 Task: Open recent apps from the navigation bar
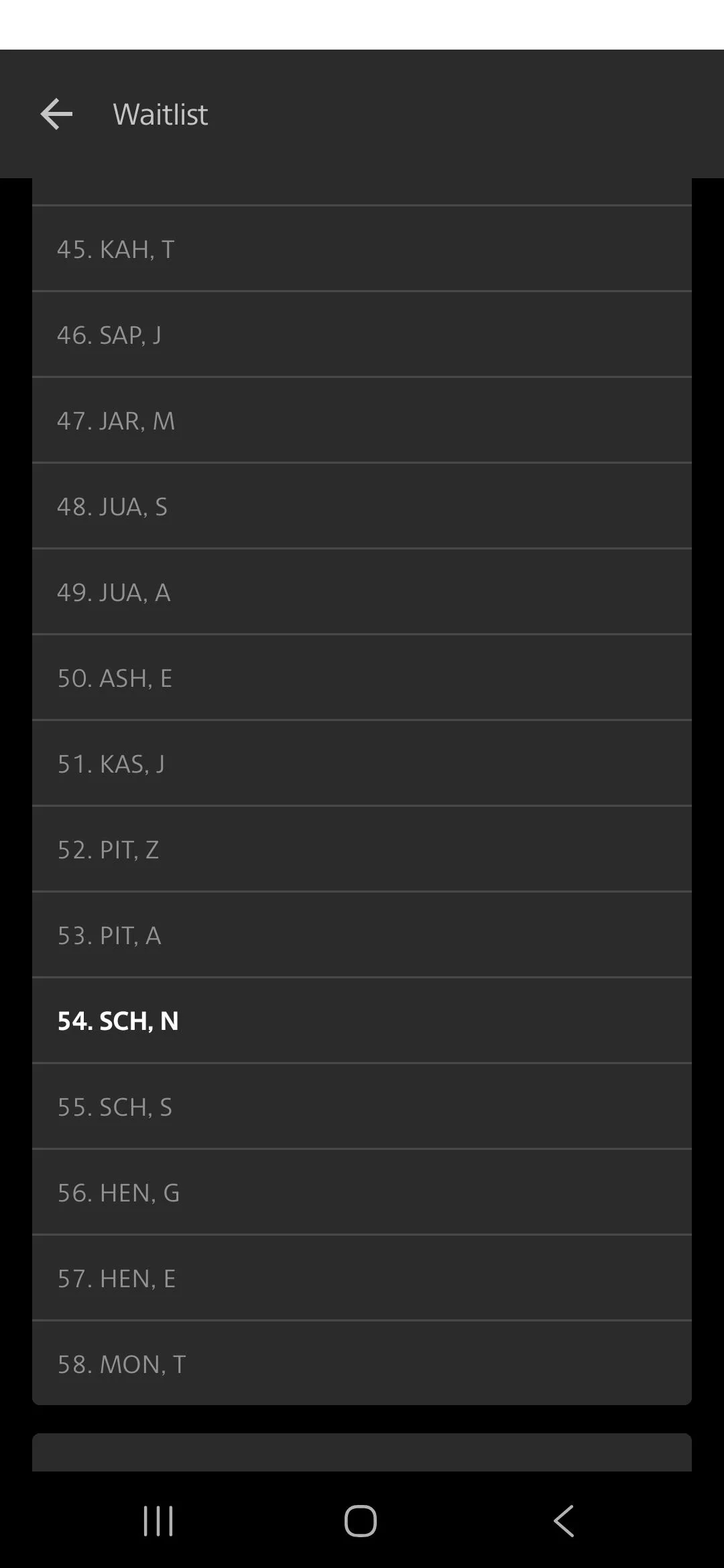coord(158,1520)
